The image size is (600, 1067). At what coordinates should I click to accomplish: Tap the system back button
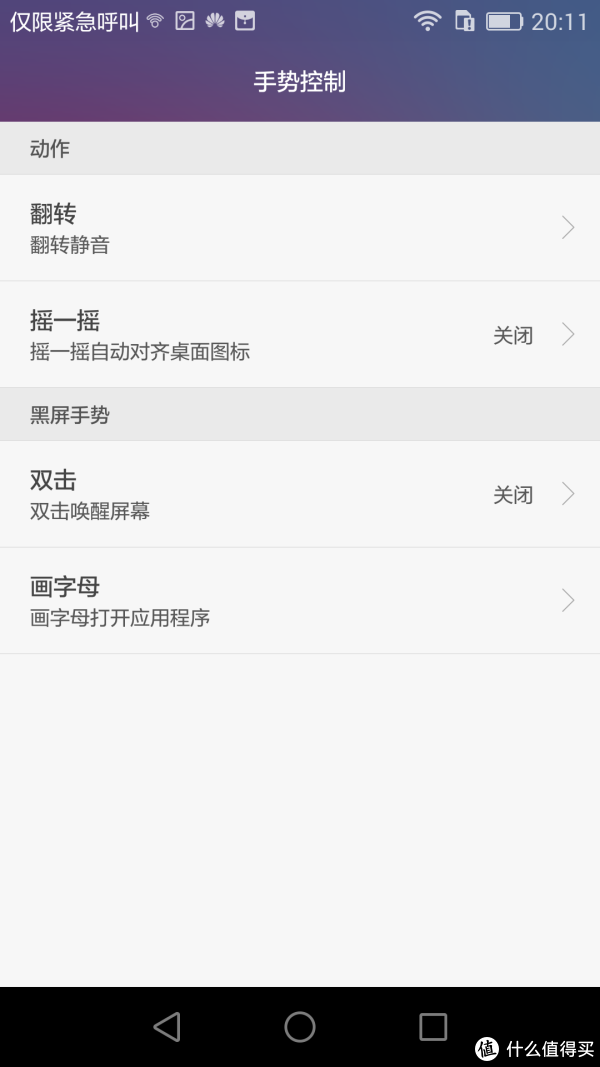(x=167, y=1027)
